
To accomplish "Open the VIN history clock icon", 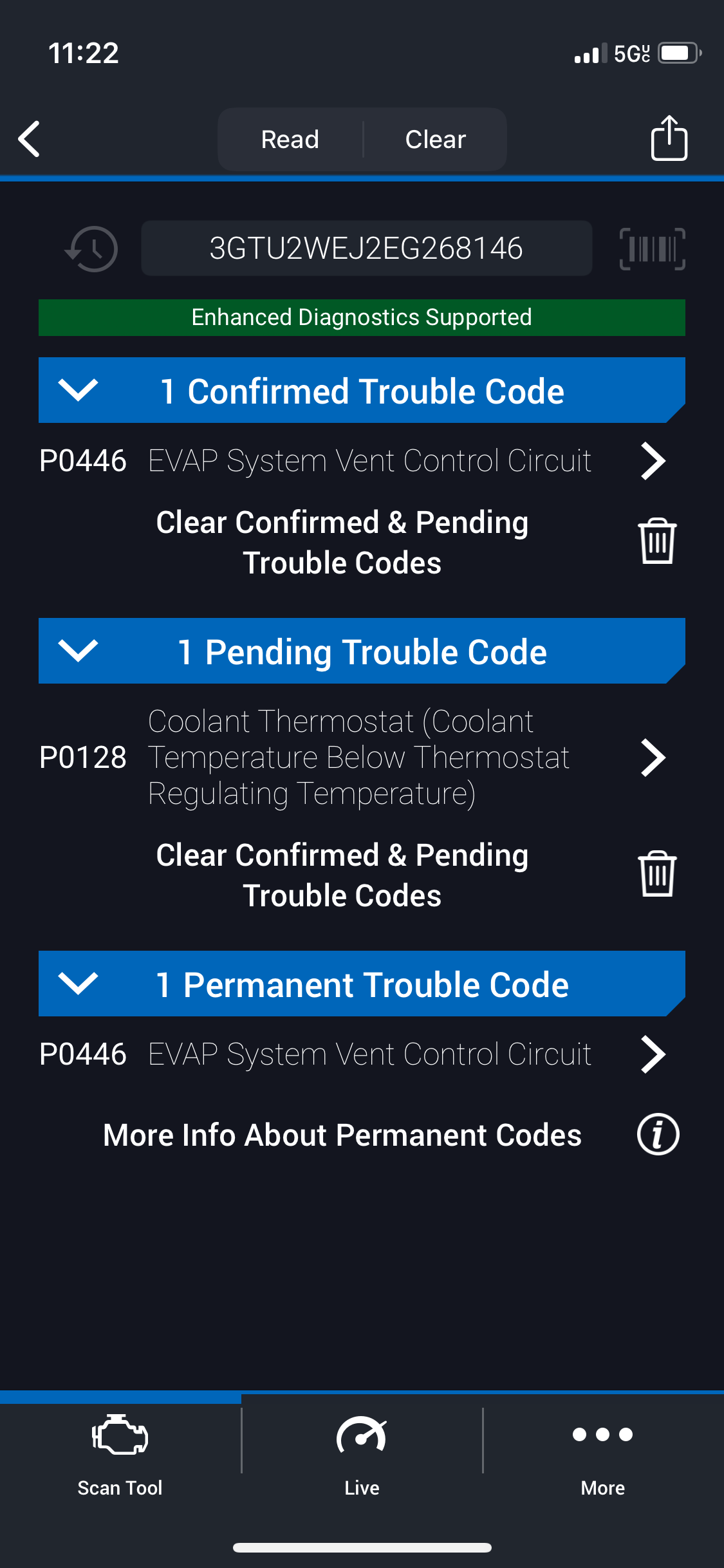I will pyautogui.click(x=92, y=249).
